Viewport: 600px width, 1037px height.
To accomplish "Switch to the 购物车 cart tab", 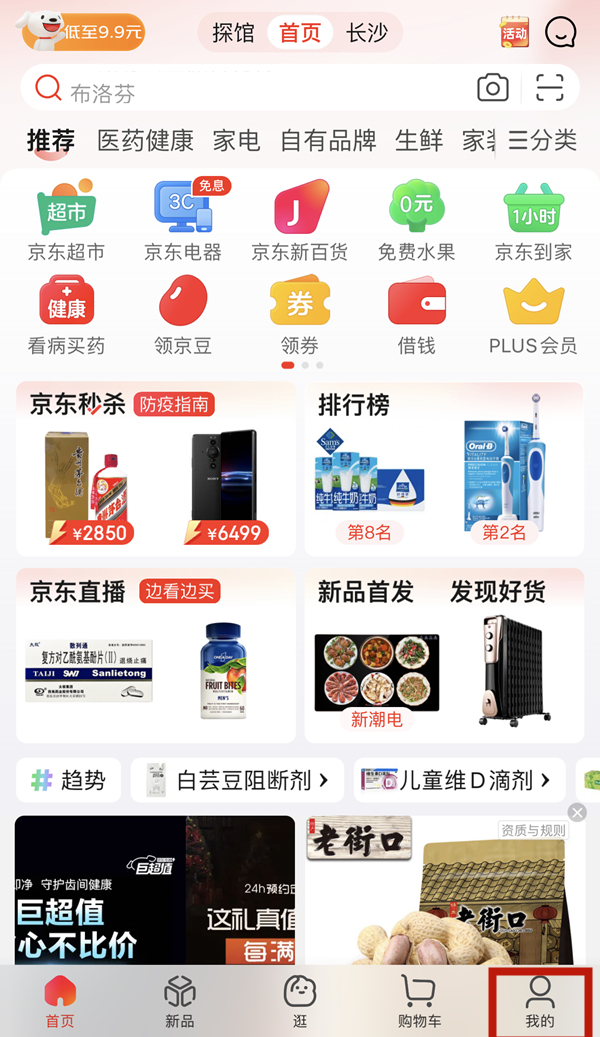I will click(419, 1001).
